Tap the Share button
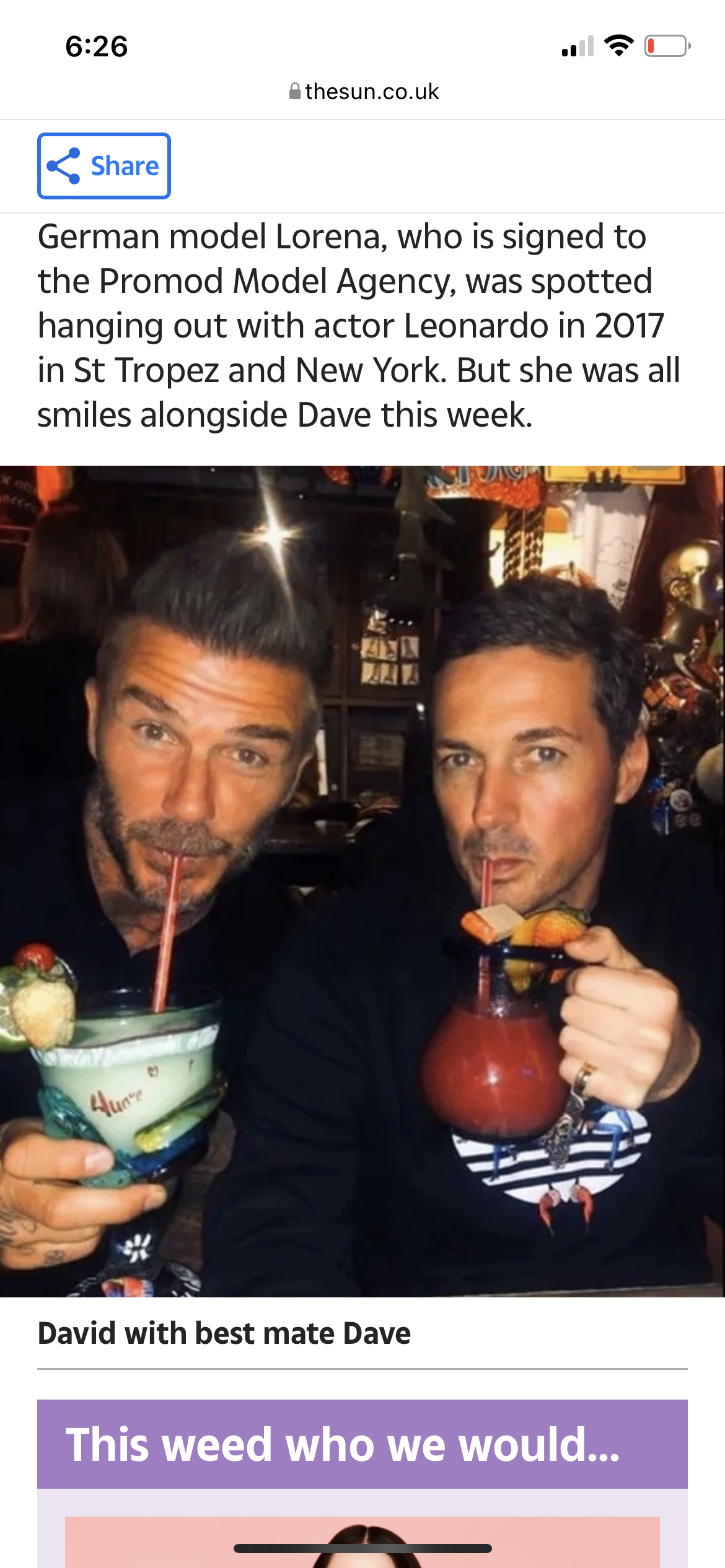 104,166
